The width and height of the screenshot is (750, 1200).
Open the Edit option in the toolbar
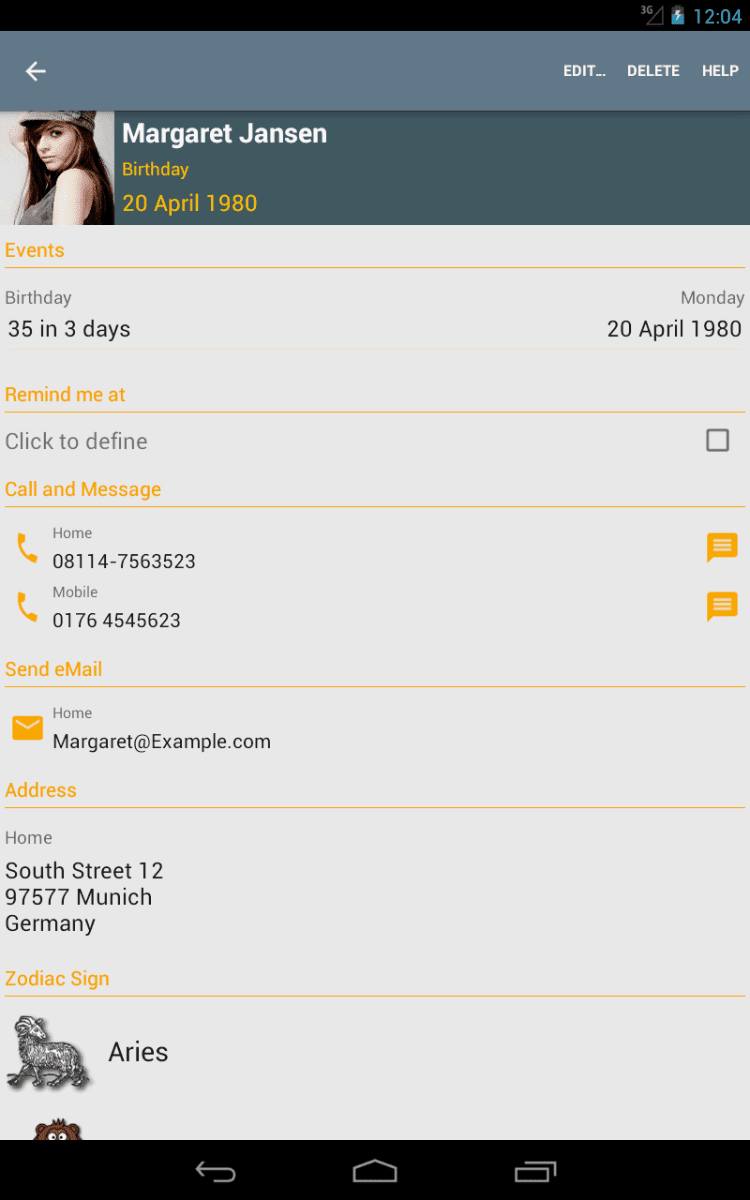coord(584,71)
